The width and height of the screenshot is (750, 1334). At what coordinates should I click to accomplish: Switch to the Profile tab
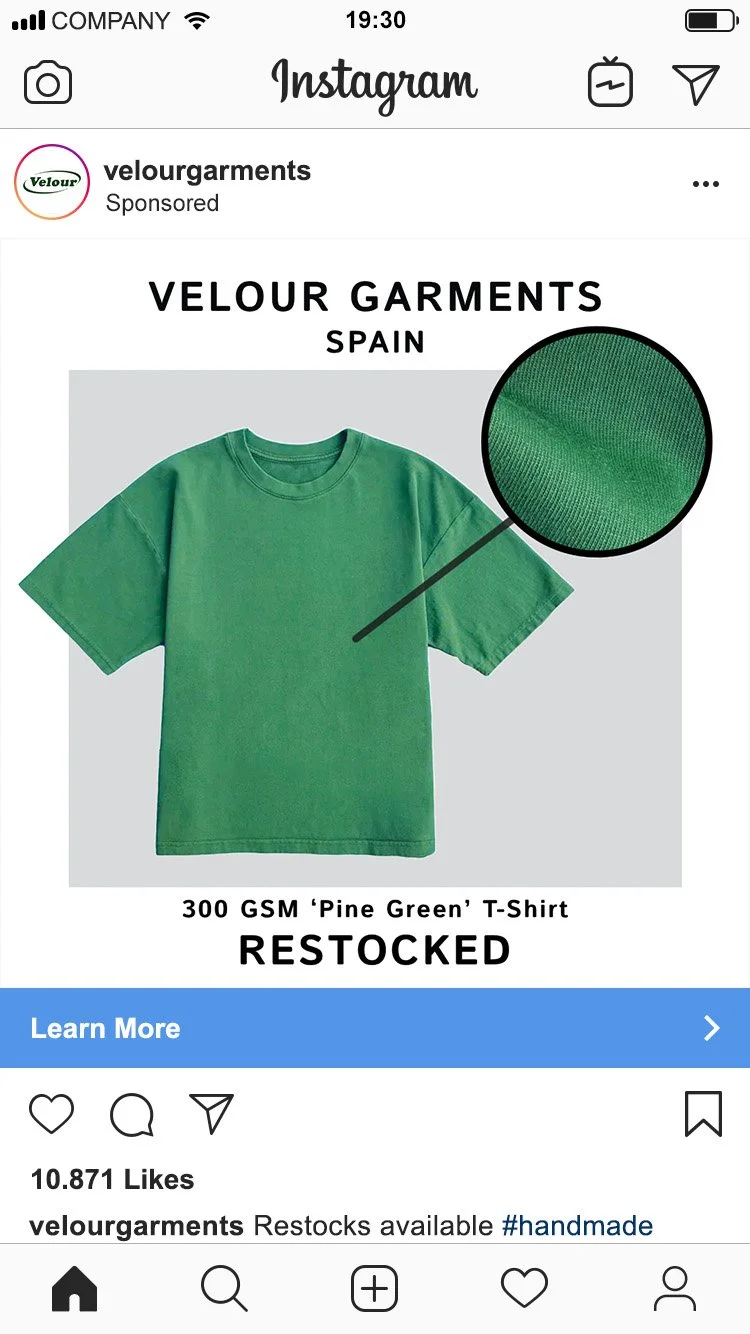[675, 1289]
